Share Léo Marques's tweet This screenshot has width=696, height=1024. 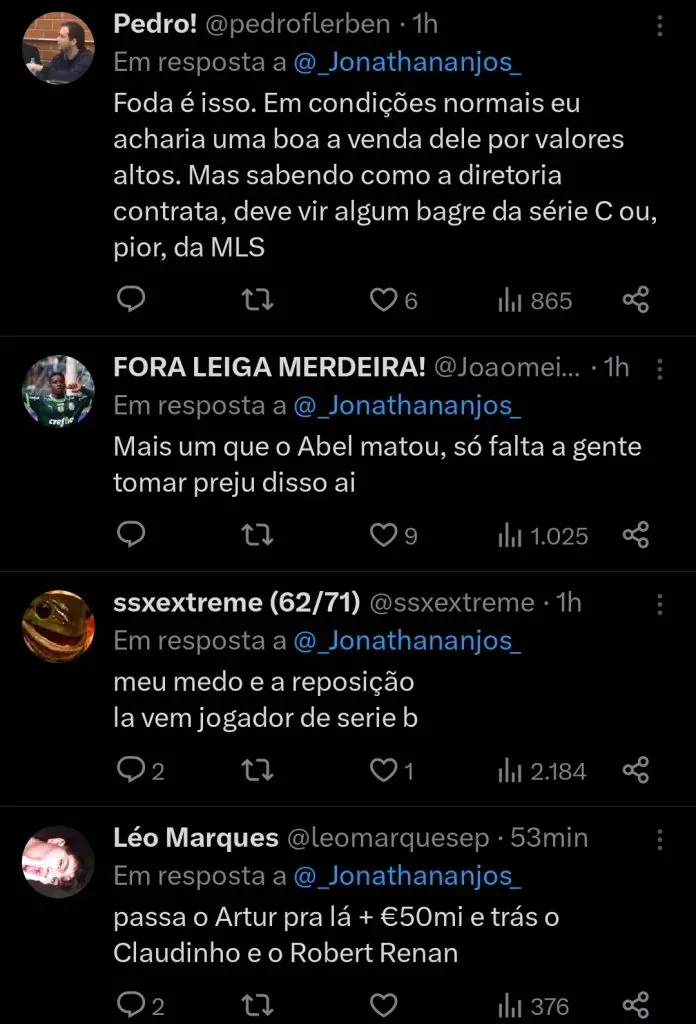[x=636, y=1004]
